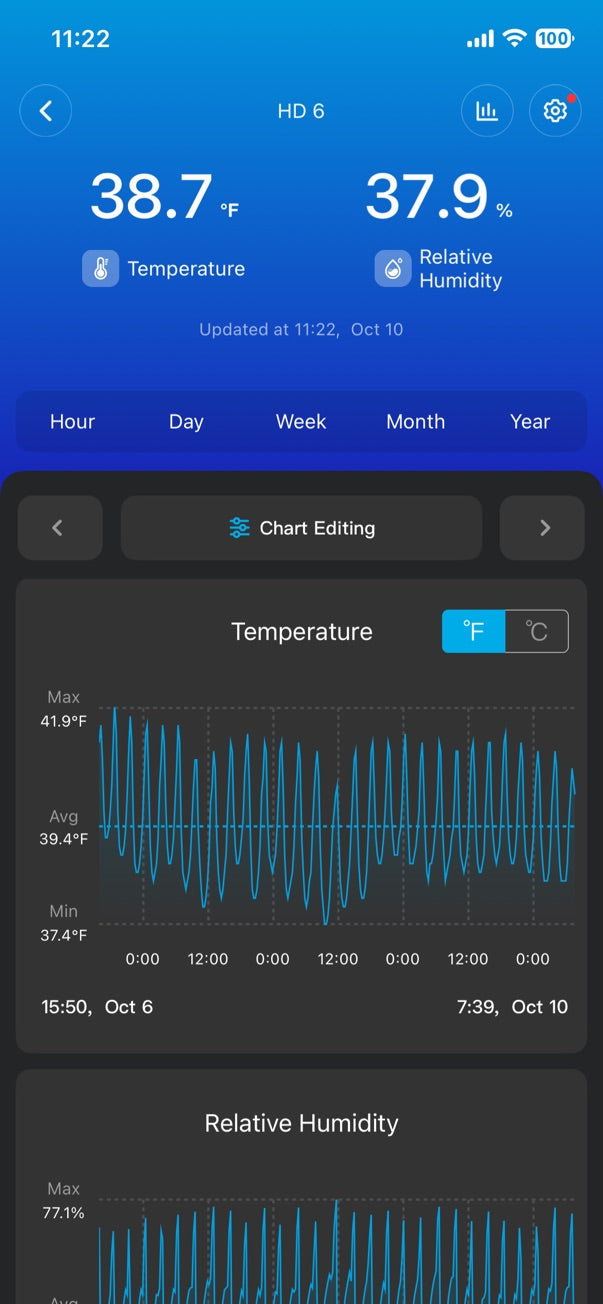The image size is (603, 1304).
Task: Select the Day range
Action: click(x=186, y=422)
